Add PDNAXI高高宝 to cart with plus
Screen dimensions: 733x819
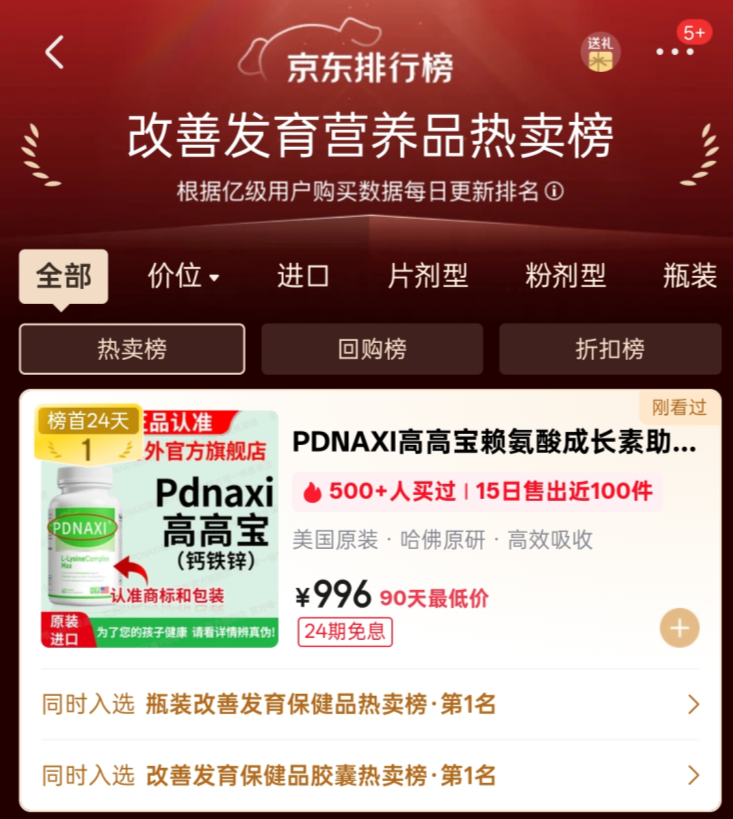(680, 628)
